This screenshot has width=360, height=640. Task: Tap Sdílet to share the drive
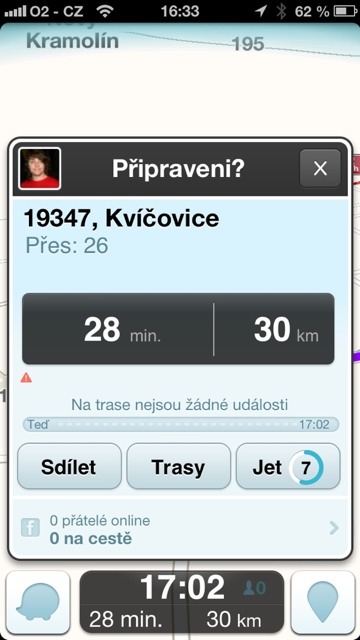point(69,466)
